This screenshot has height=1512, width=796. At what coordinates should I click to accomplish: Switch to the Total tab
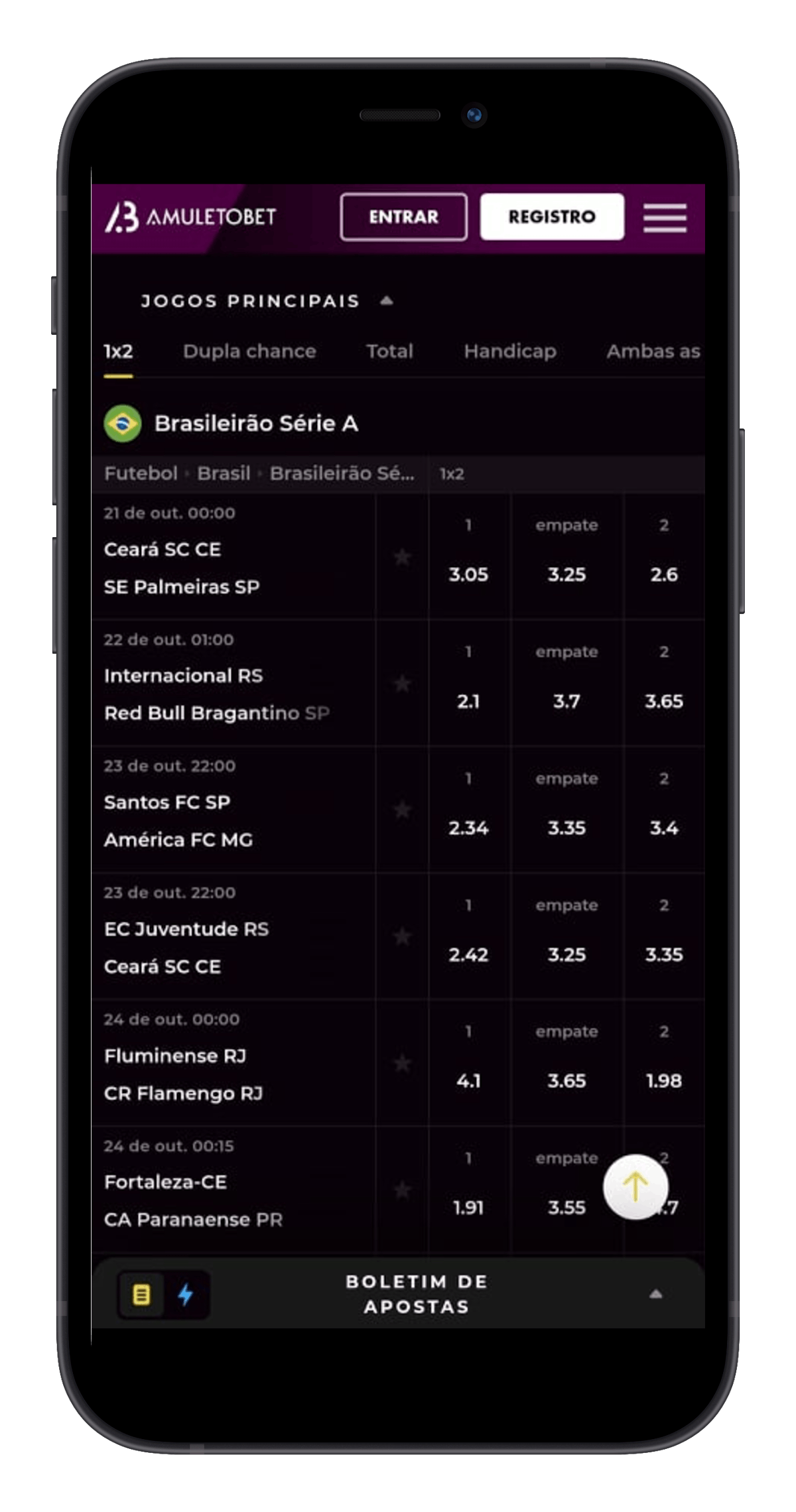click(389, 351)
